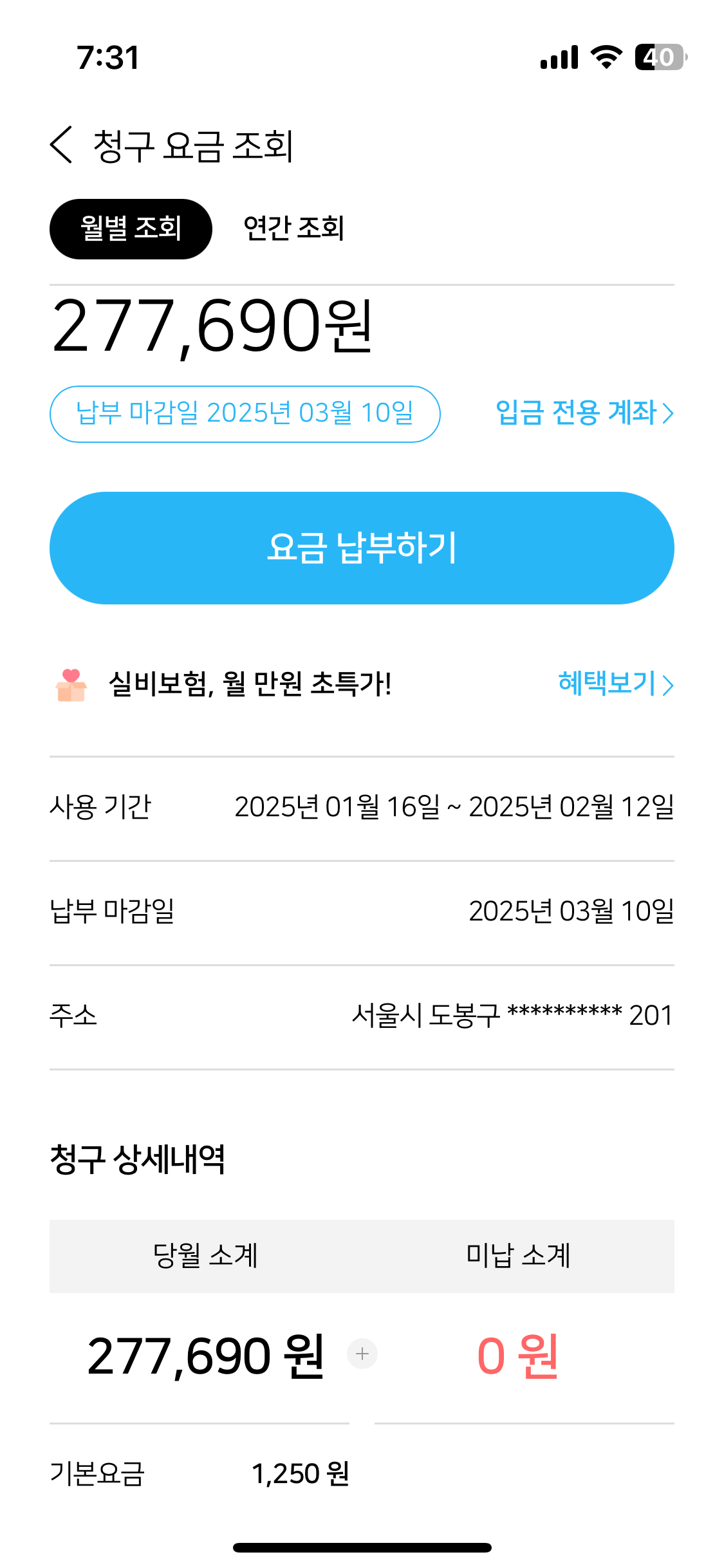
Task: Open 혜택보기 for the 실비보험 offer
Action: [615, 684]
